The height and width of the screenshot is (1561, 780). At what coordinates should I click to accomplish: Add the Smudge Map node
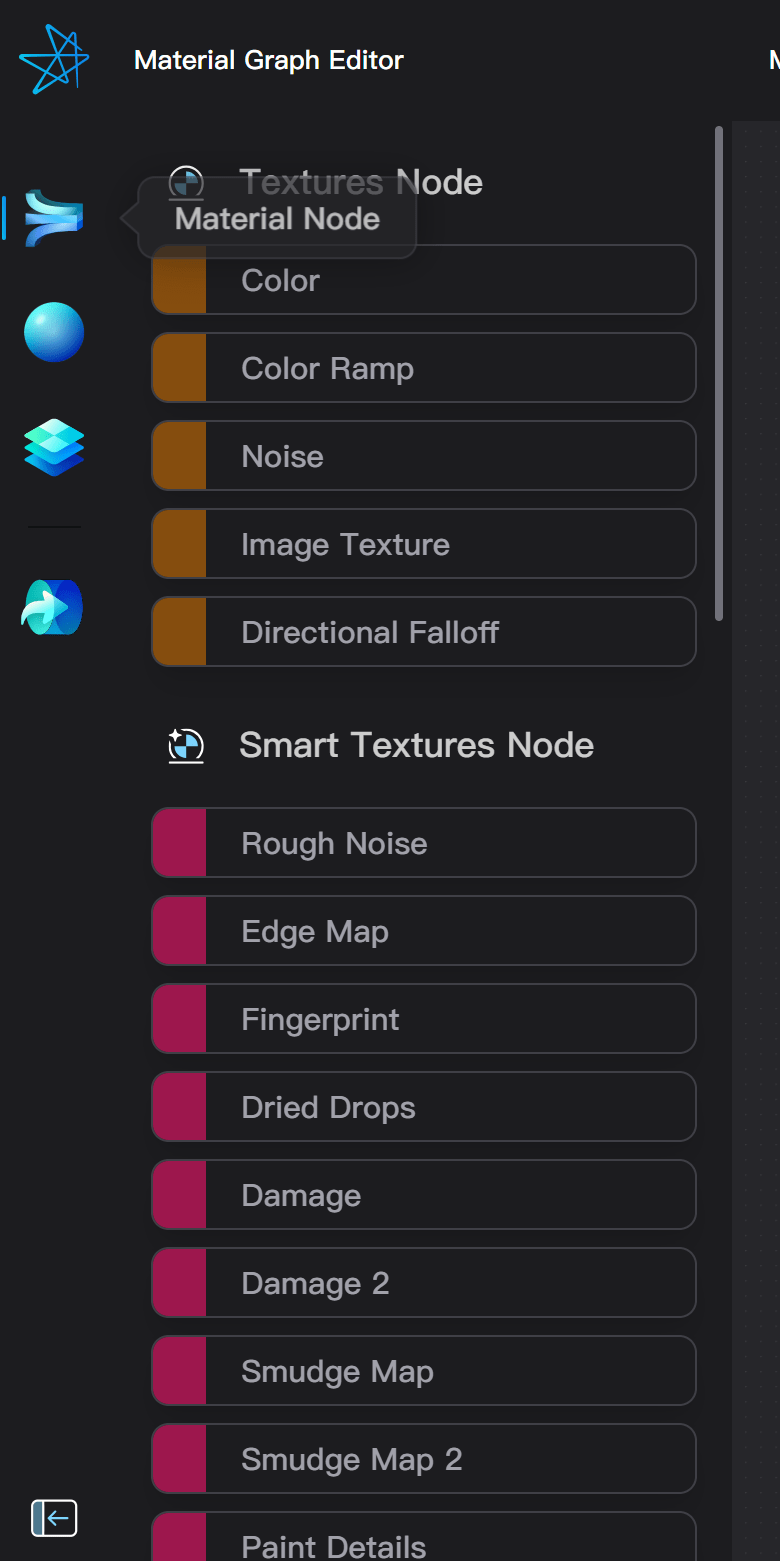[x=423, y=1371]
